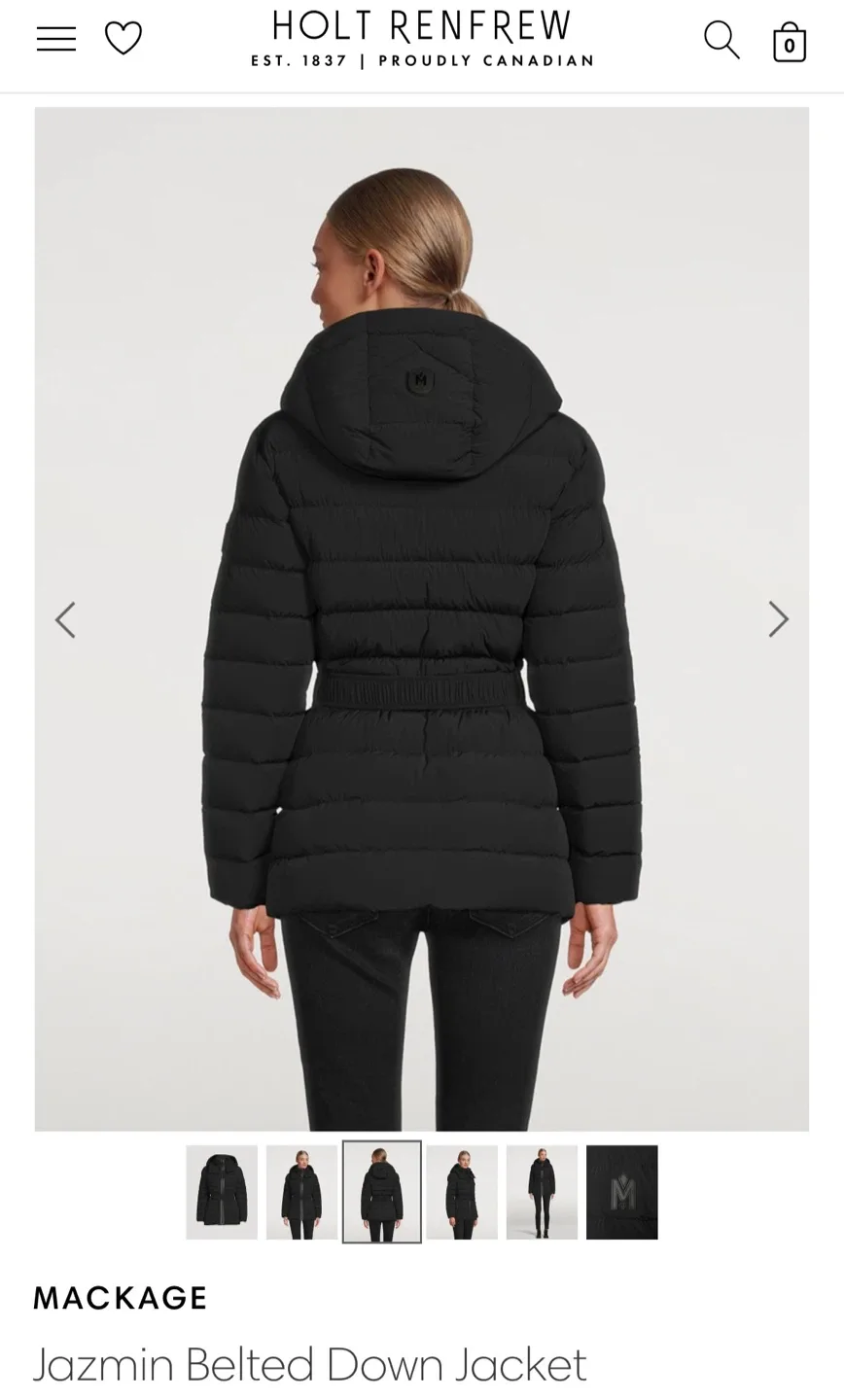Open the hamburger navigation menu

click(55, 38)
